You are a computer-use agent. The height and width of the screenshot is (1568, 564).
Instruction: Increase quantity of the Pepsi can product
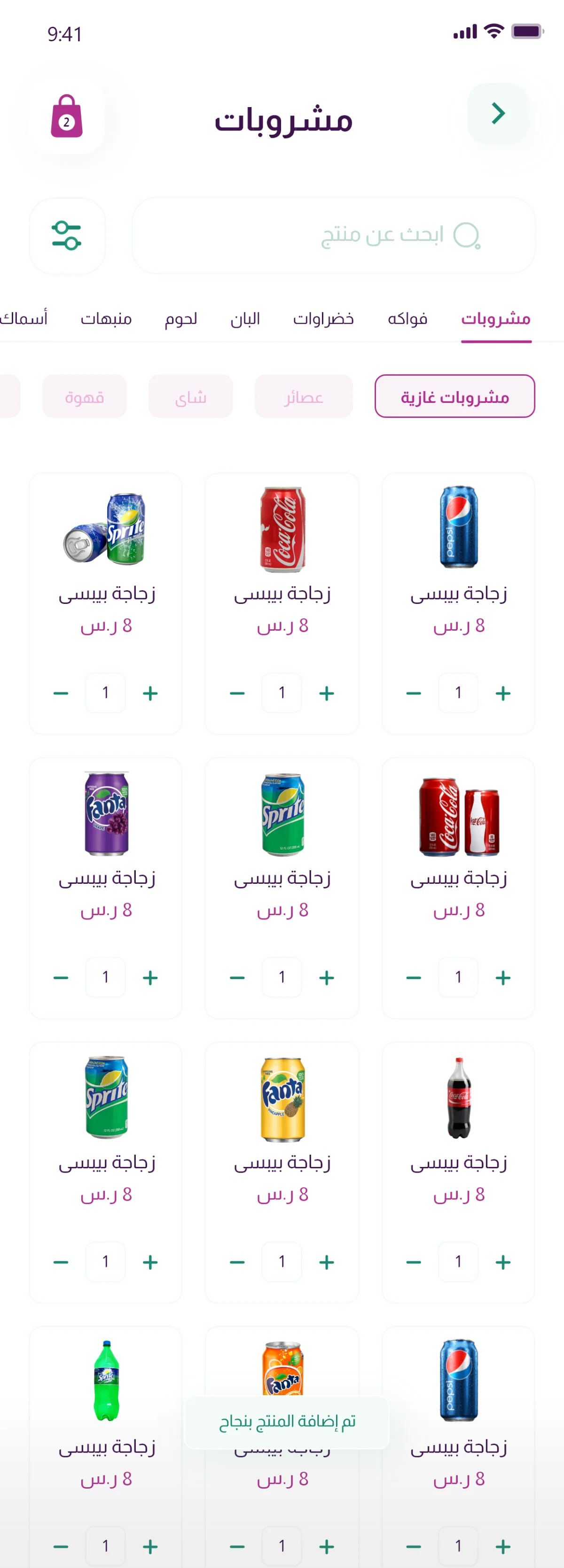[x=503, y=693]
